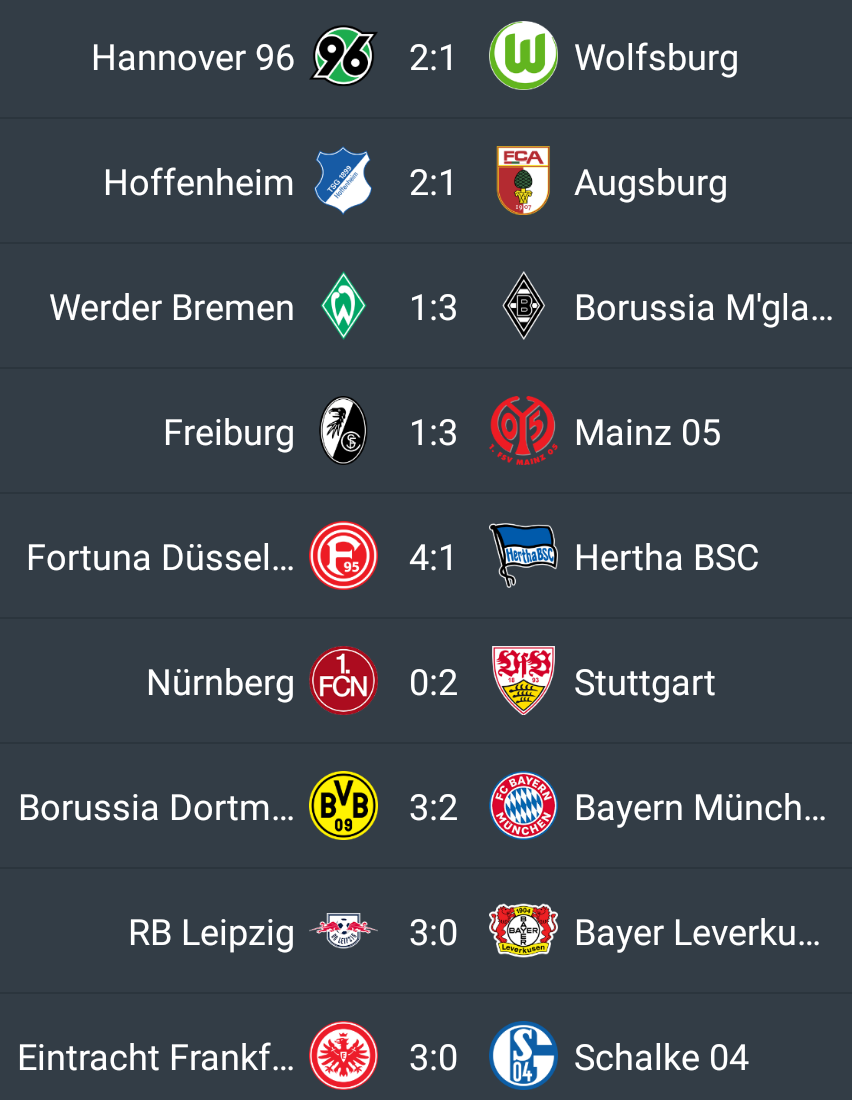Screen dimensions: 852x1100
Task: Open the Hannover 96 vs Wolfsburg match
Action: pyautogui.click(x=432, y=58)
